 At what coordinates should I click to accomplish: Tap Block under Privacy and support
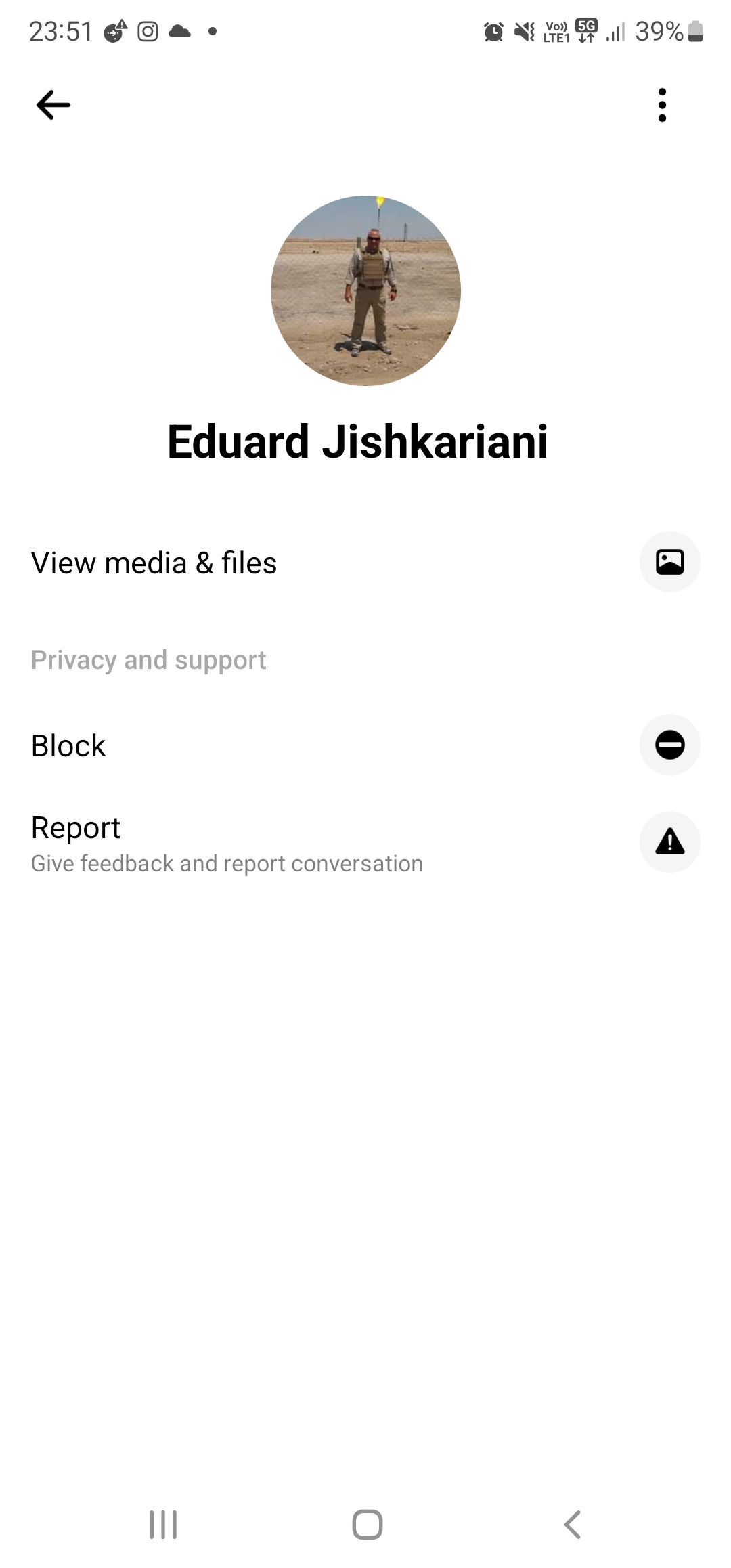point(68,744)
